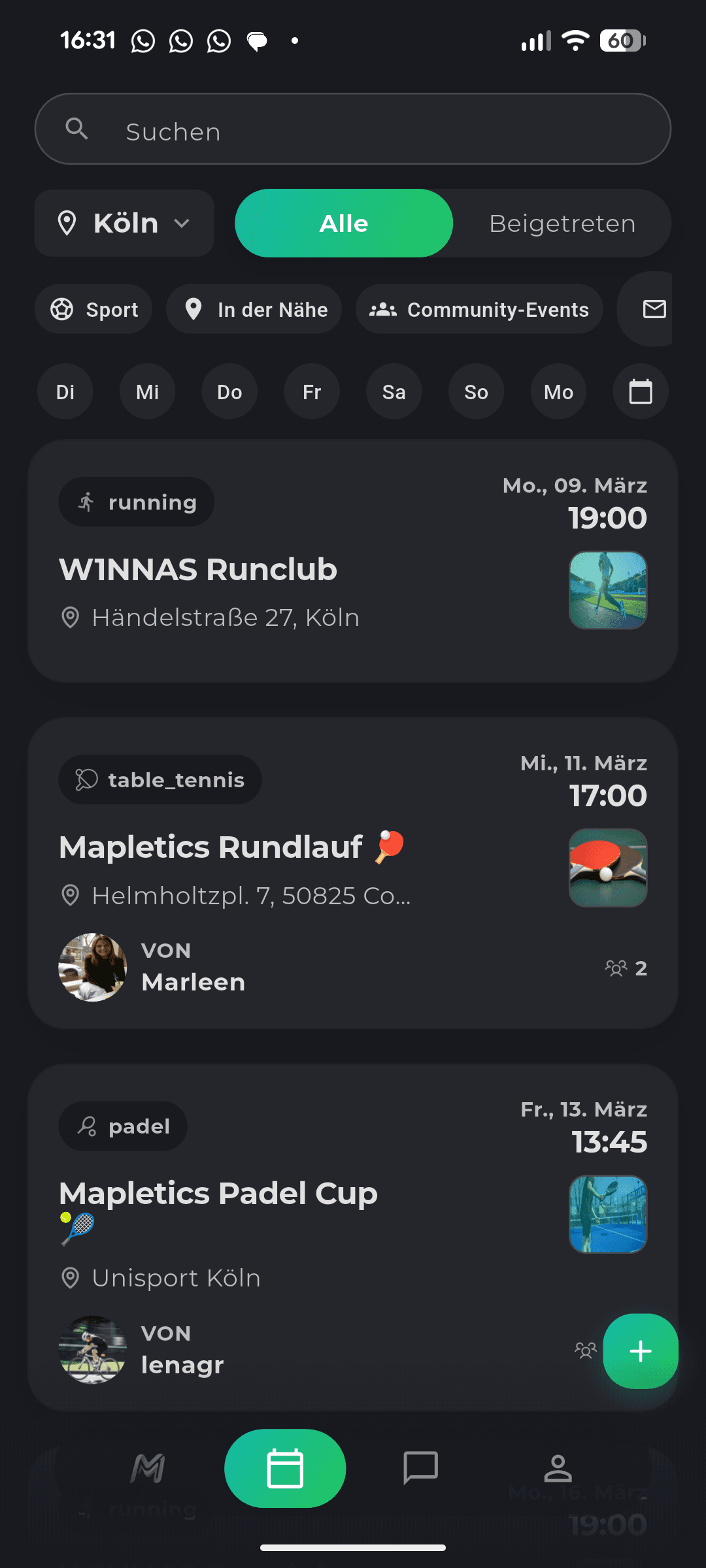The image size is (706, 1568).
Task: Apply the In der Nähe filter
Action: coord(254,309)
